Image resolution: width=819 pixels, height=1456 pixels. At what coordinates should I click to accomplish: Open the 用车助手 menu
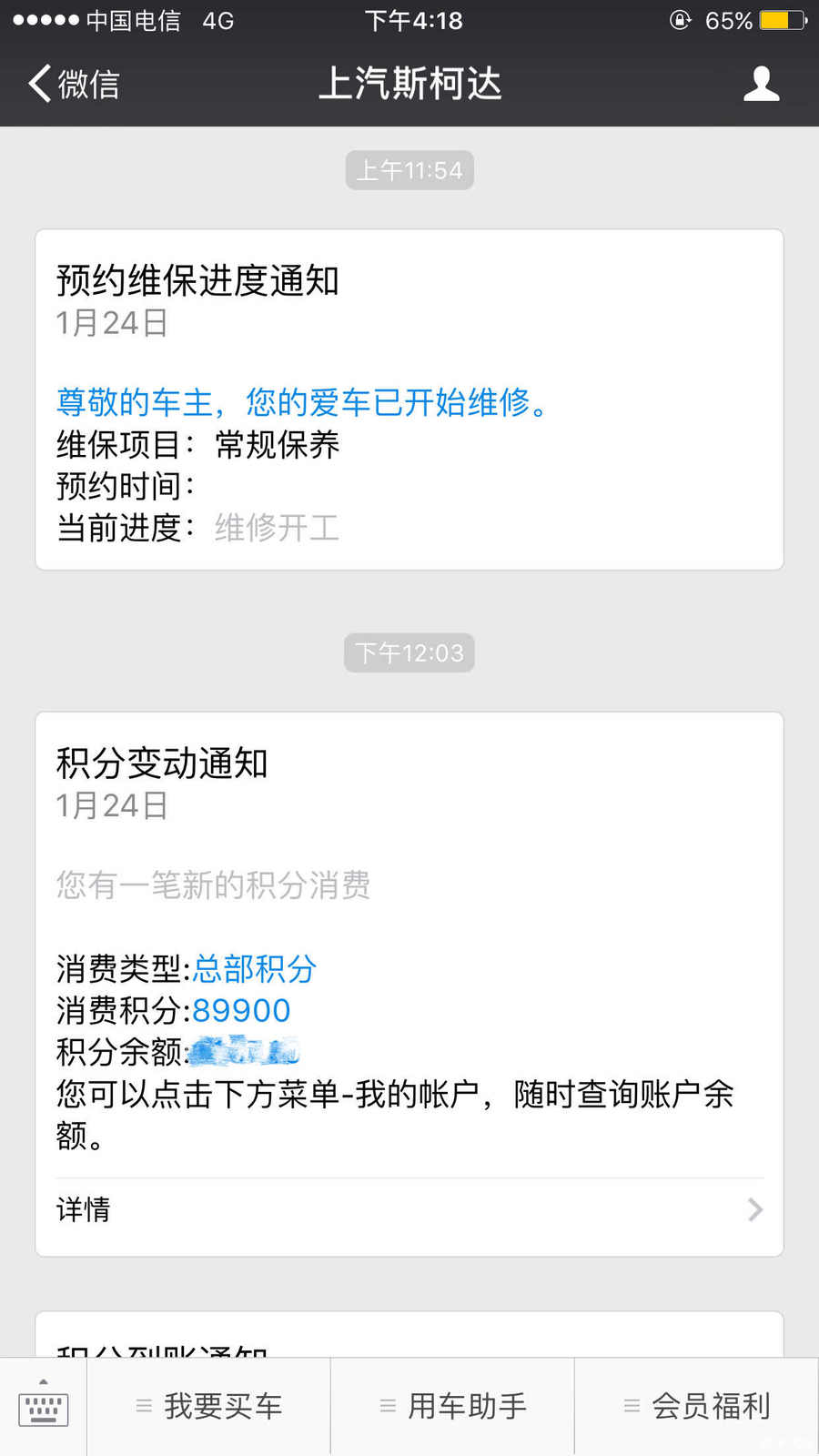[x=453, y=1406]
